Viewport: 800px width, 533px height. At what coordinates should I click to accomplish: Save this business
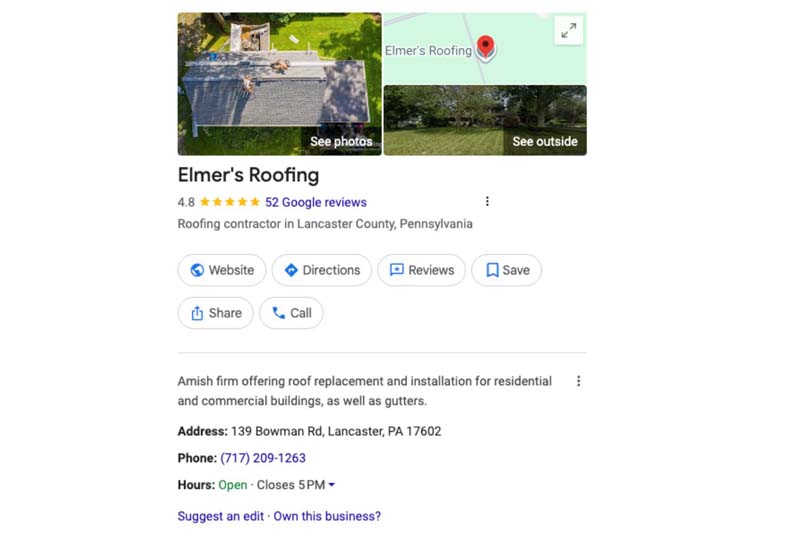[x=506, y=270]
